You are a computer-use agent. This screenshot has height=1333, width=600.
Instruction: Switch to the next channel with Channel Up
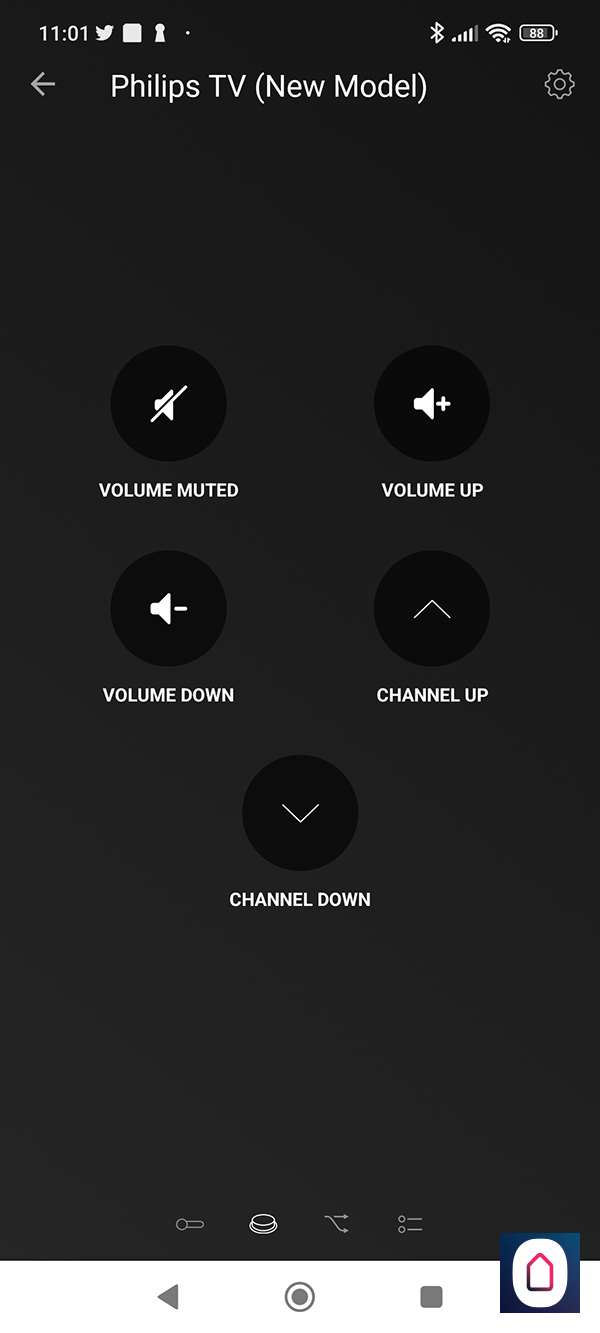(x=432, y=608)
